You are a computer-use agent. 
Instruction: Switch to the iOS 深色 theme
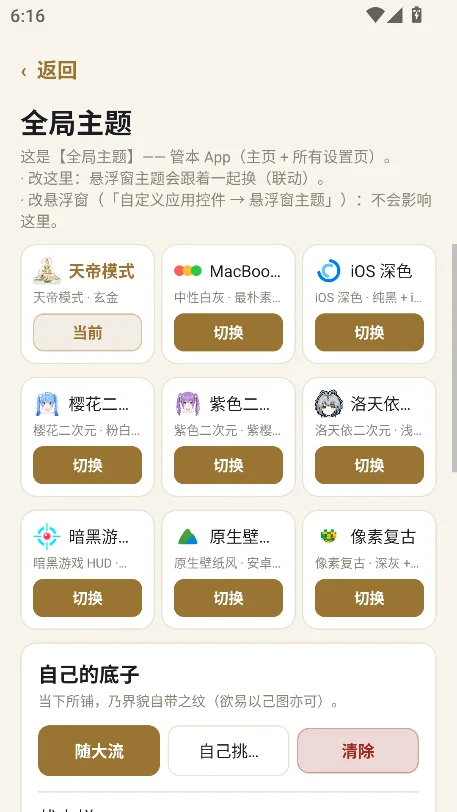369,332
